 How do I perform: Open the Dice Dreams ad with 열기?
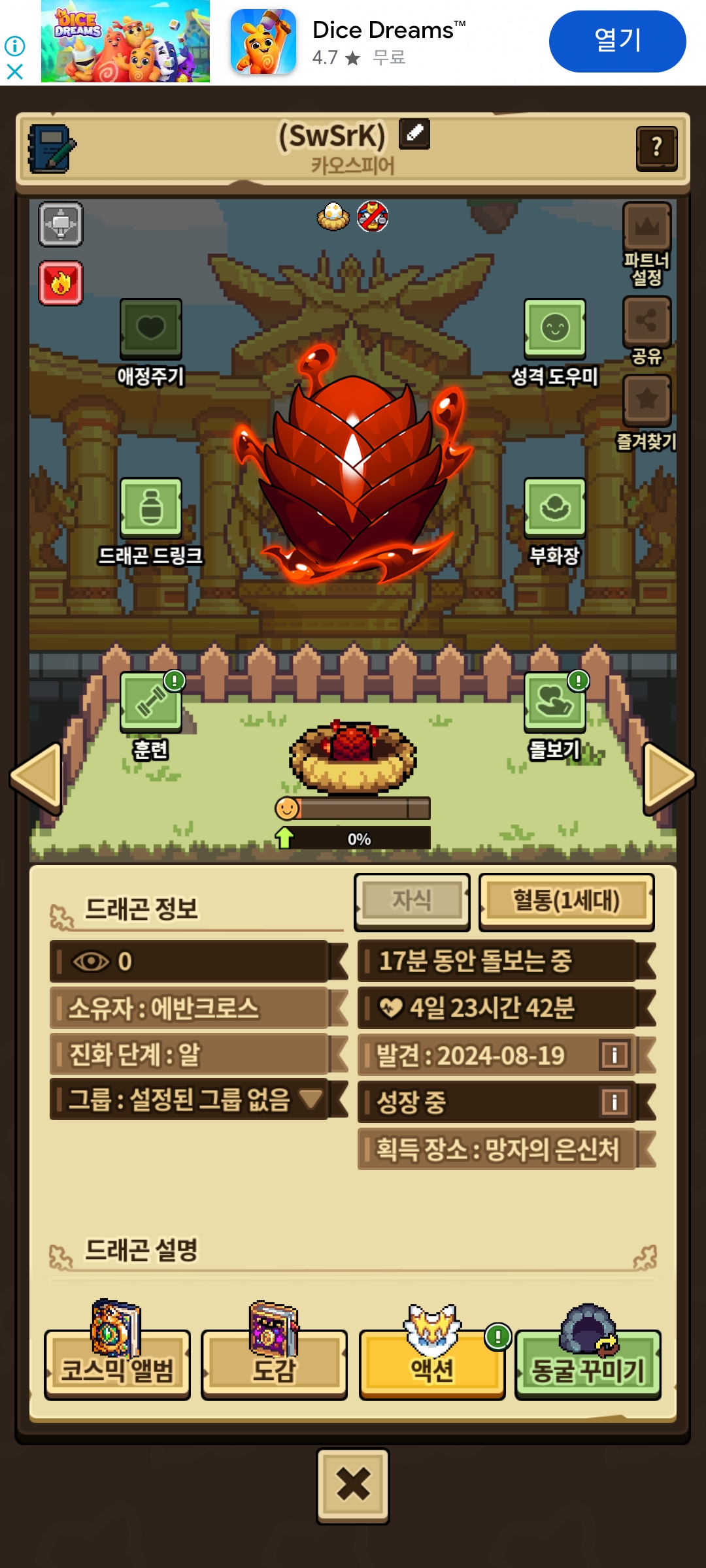point(617,41)
